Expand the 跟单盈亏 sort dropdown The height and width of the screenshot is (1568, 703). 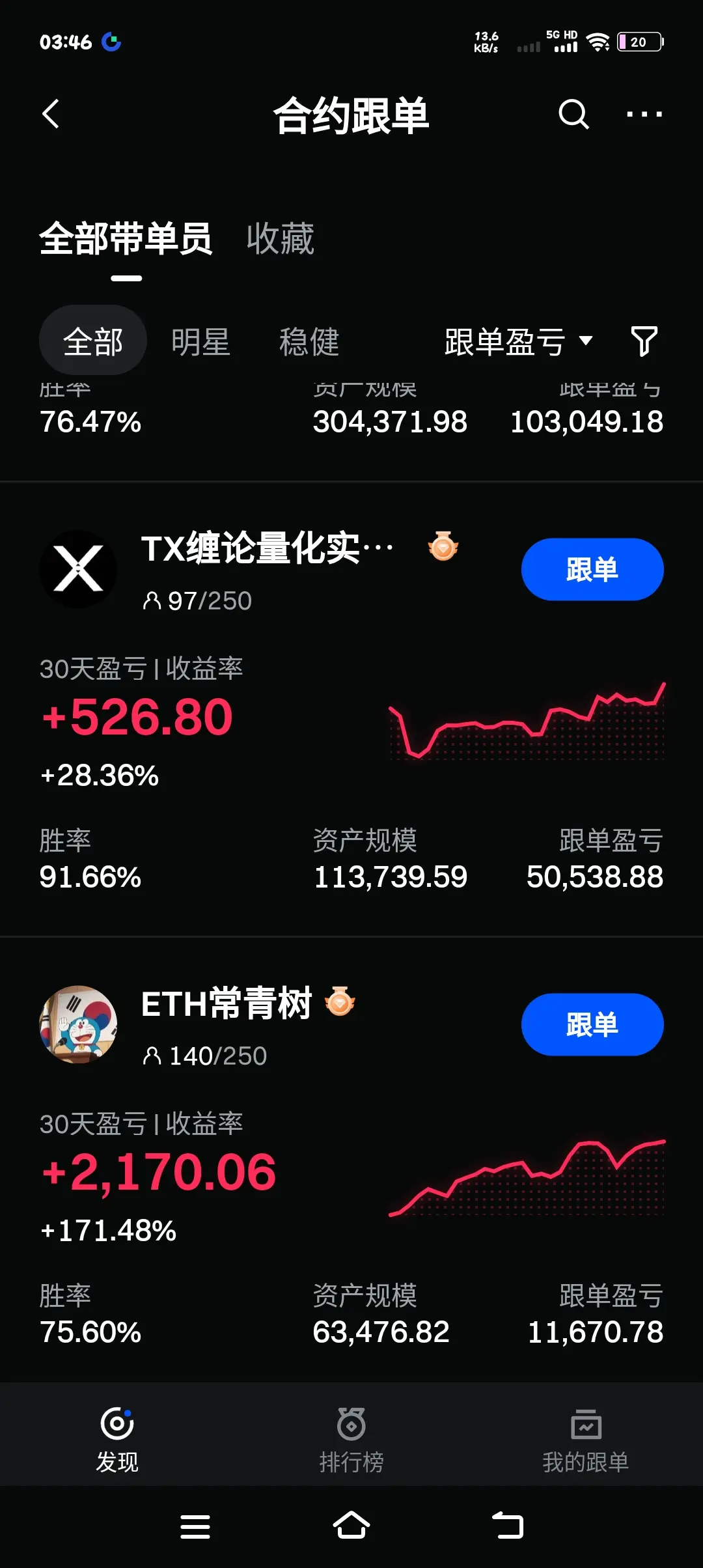[517, 341]
